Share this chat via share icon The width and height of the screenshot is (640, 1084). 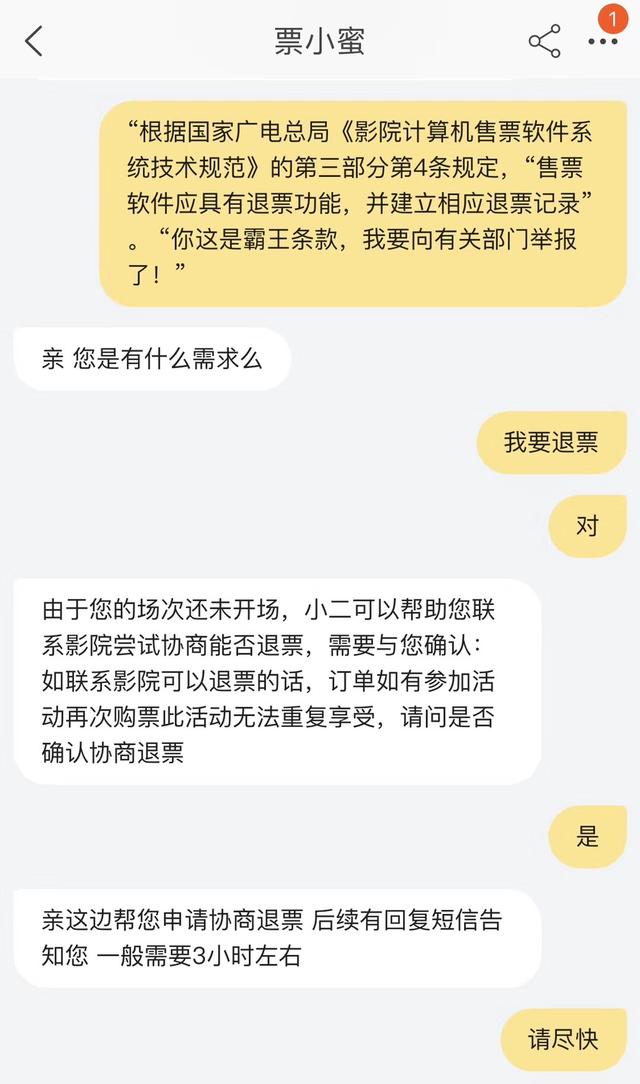click(545, 41)
